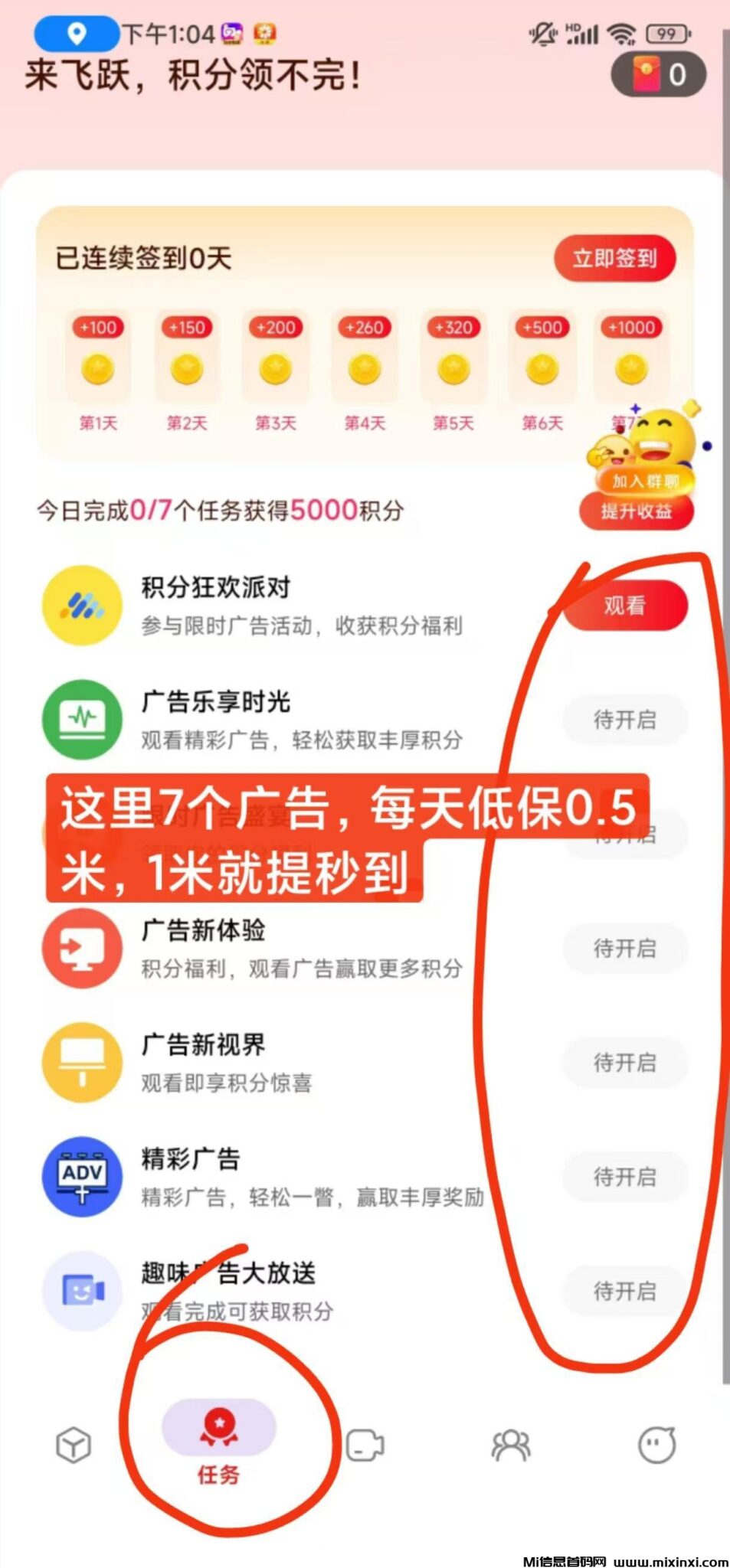730x1568 pixels.
Task: Open the red packet balance at top
Action: pos(658,75)
